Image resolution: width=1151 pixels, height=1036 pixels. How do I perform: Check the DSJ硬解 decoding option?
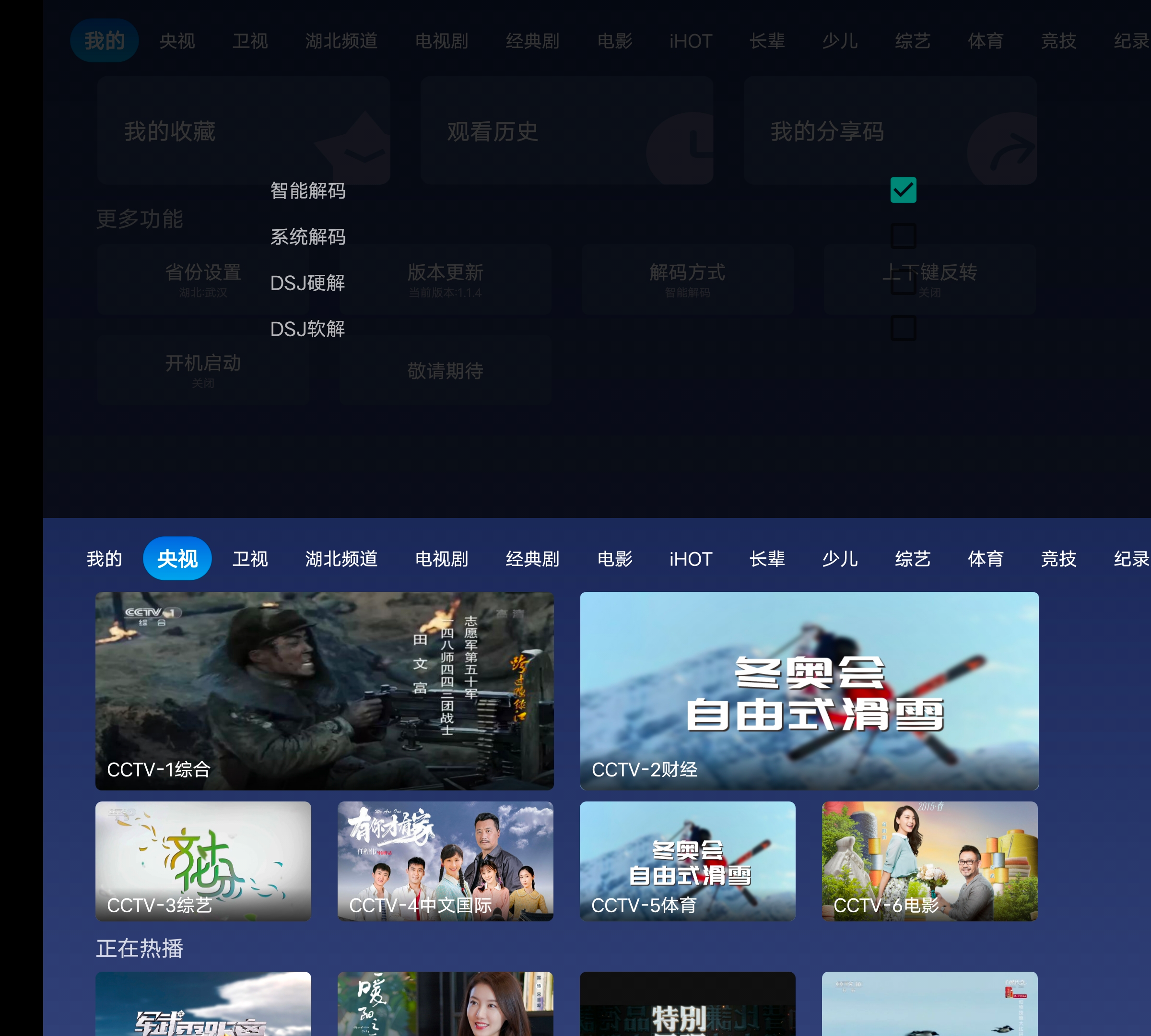point(903,283)
